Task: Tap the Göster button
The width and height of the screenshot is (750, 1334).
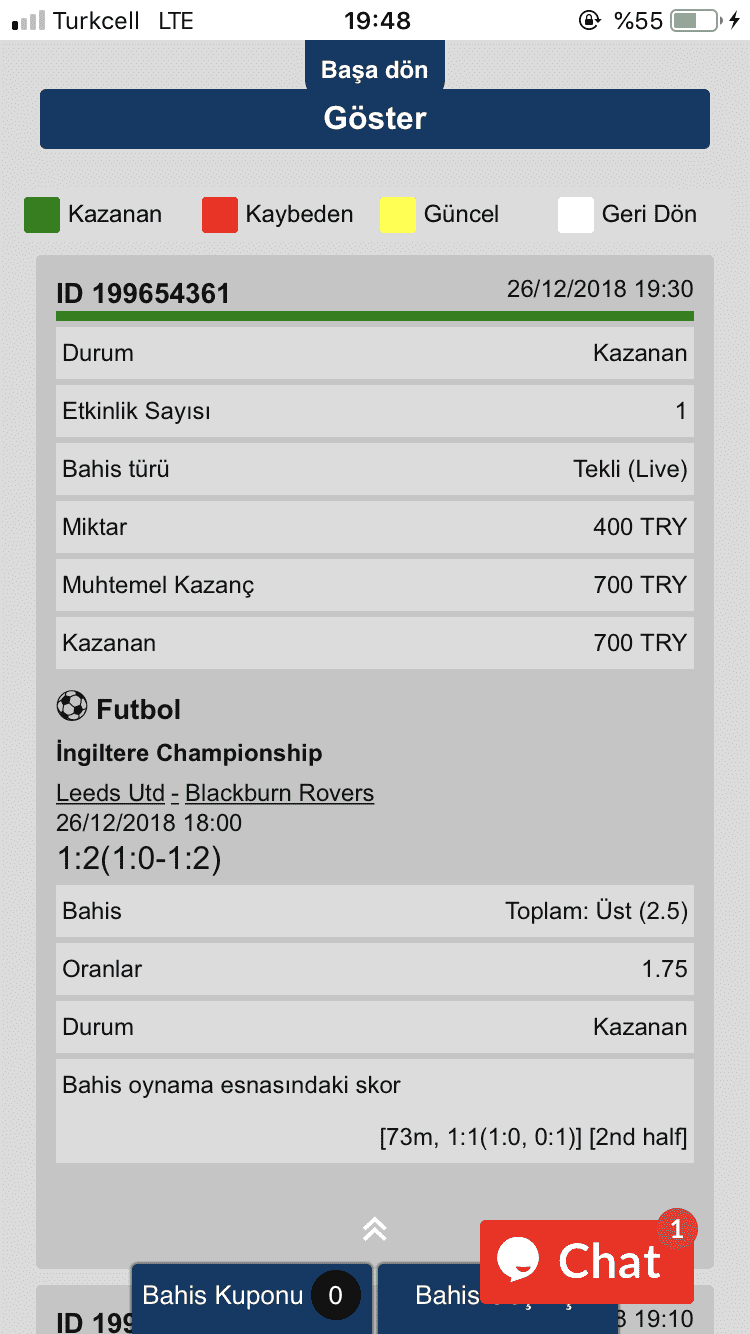Action: (375, 119)
